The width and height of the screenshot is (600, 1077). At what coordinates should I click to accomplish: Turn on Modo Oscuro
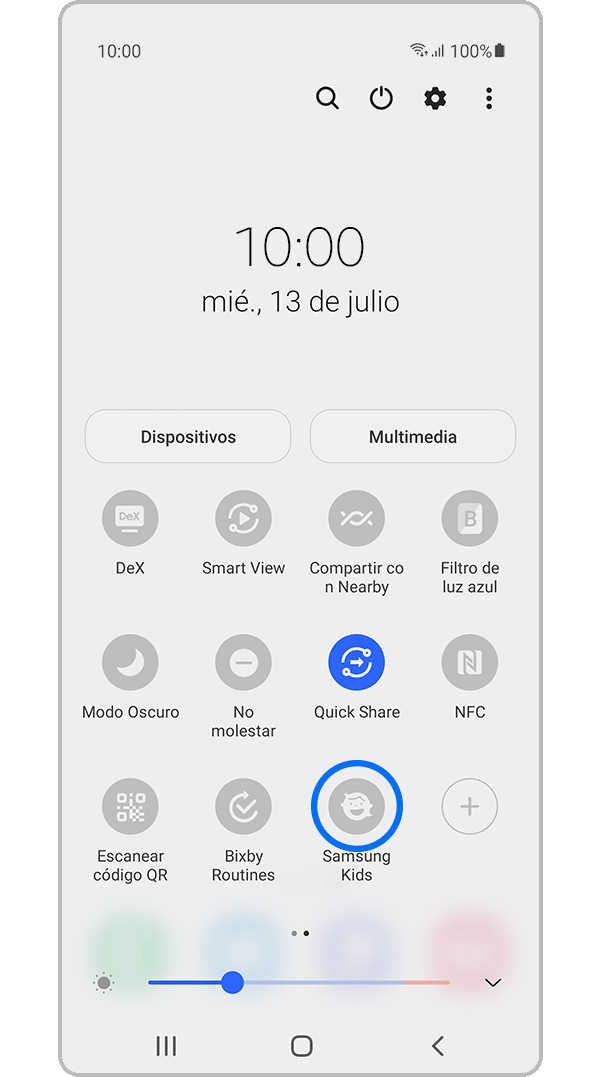130,663
